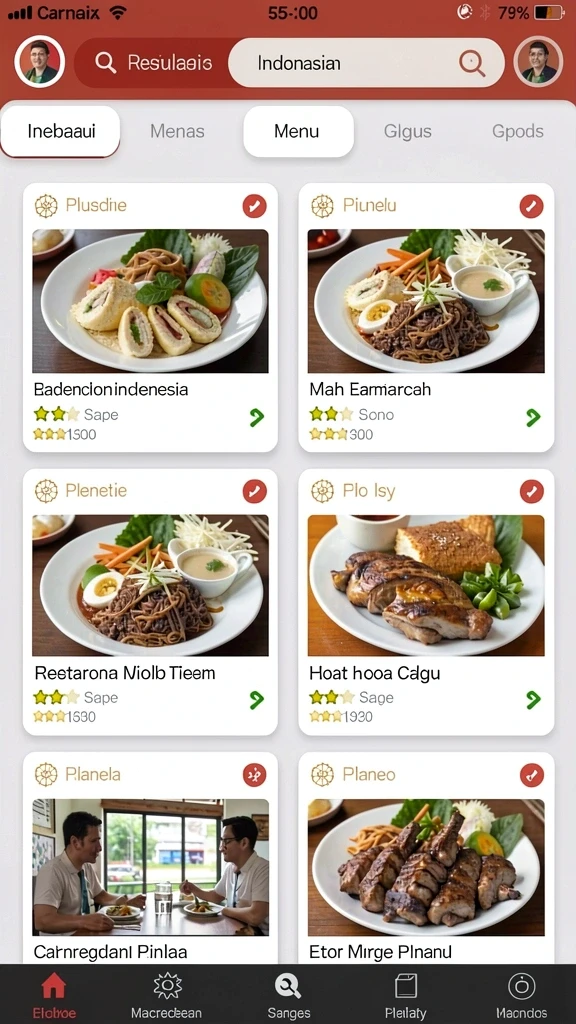Switch to the Glgus tab
Screen dimensions: 576x1024
pos(408,131)
